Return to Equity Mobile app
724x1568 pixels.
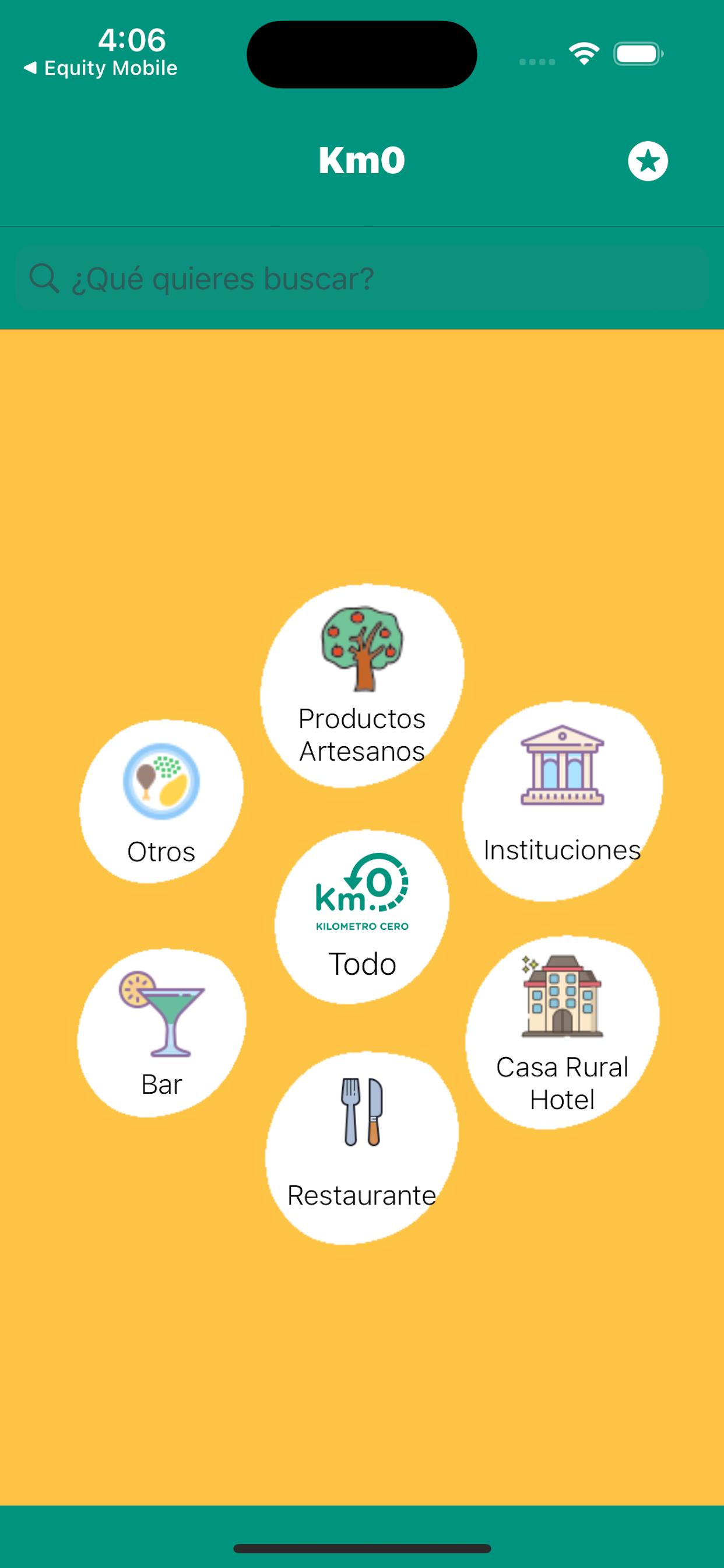[100, 68]
